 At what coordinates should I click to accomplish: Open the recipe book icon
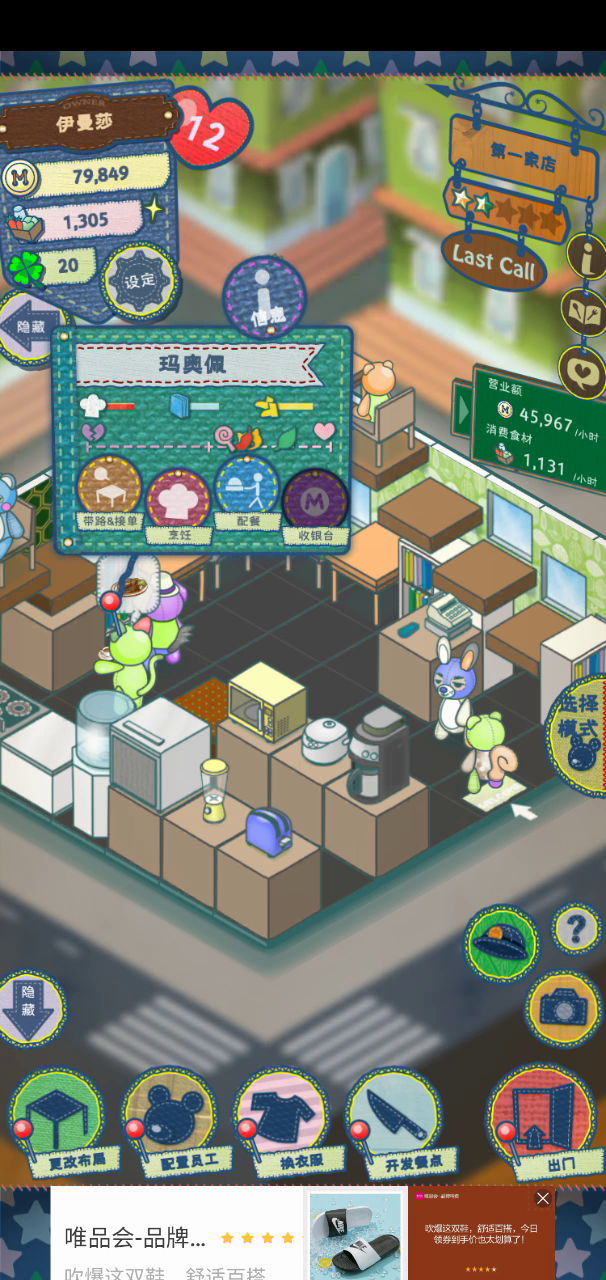click(x=585, y=314)
